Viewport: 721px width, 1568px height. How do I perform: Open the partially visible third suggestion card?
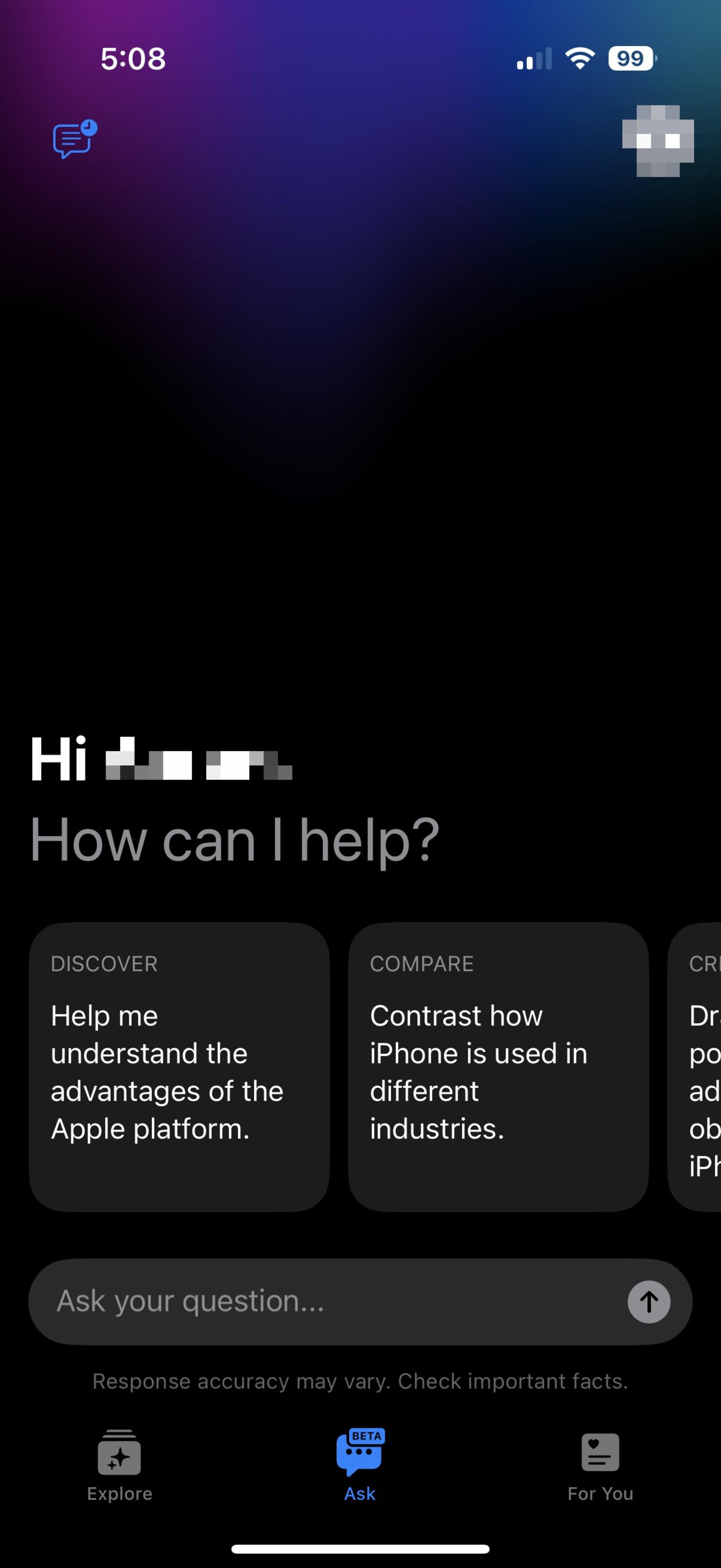click(x=695, y=1067)
